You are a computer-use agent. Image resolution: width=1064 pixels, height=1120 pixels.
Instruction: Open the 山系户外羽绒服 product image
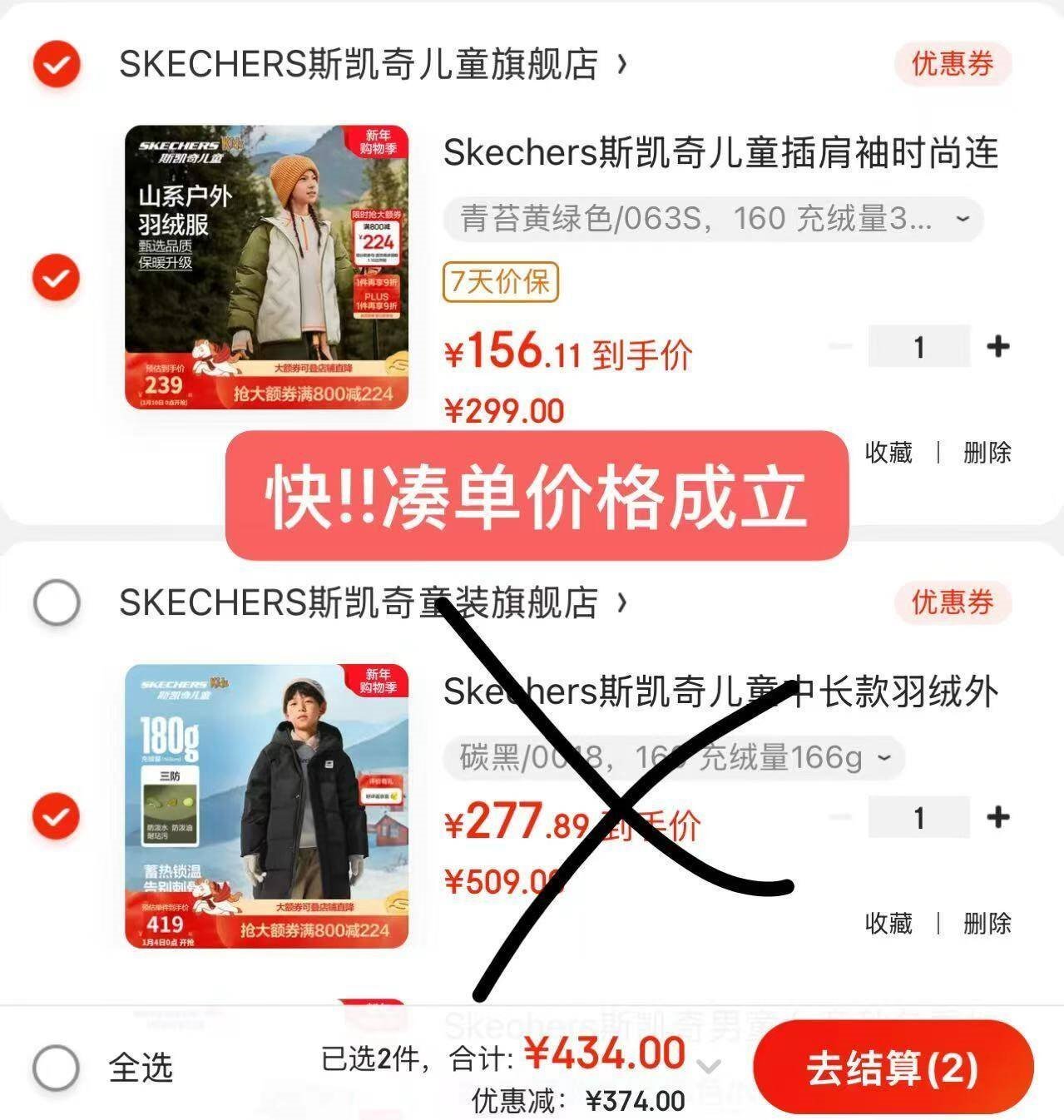[x=267, y=267]
